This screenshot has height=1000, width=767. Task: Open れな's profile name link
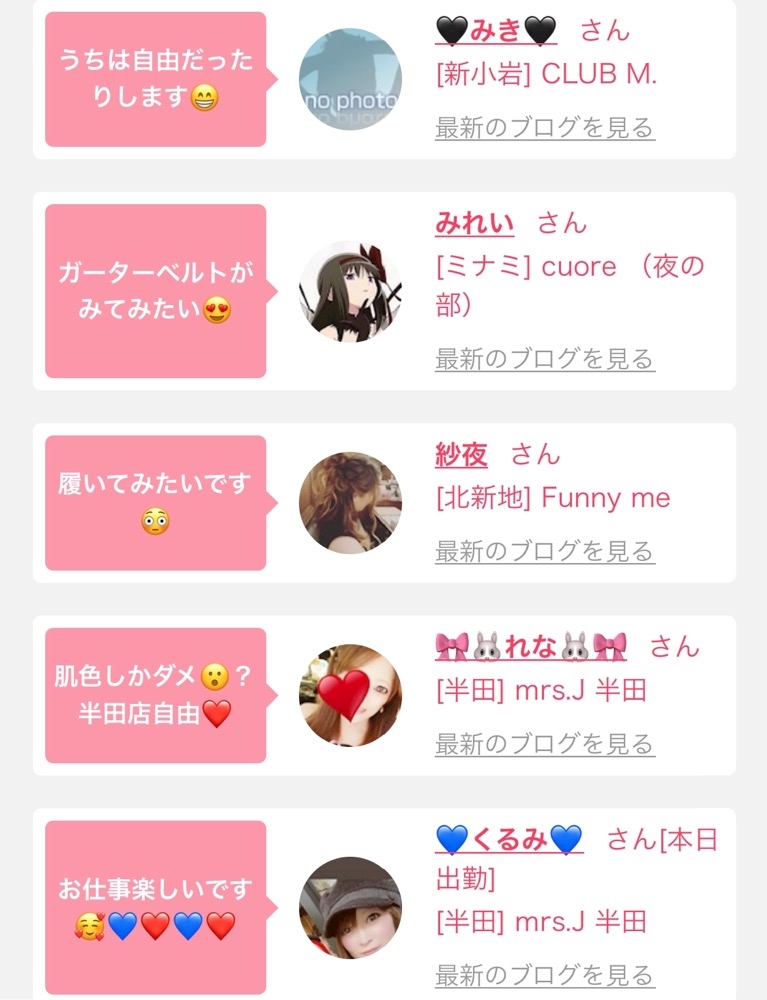coord(531,647)
